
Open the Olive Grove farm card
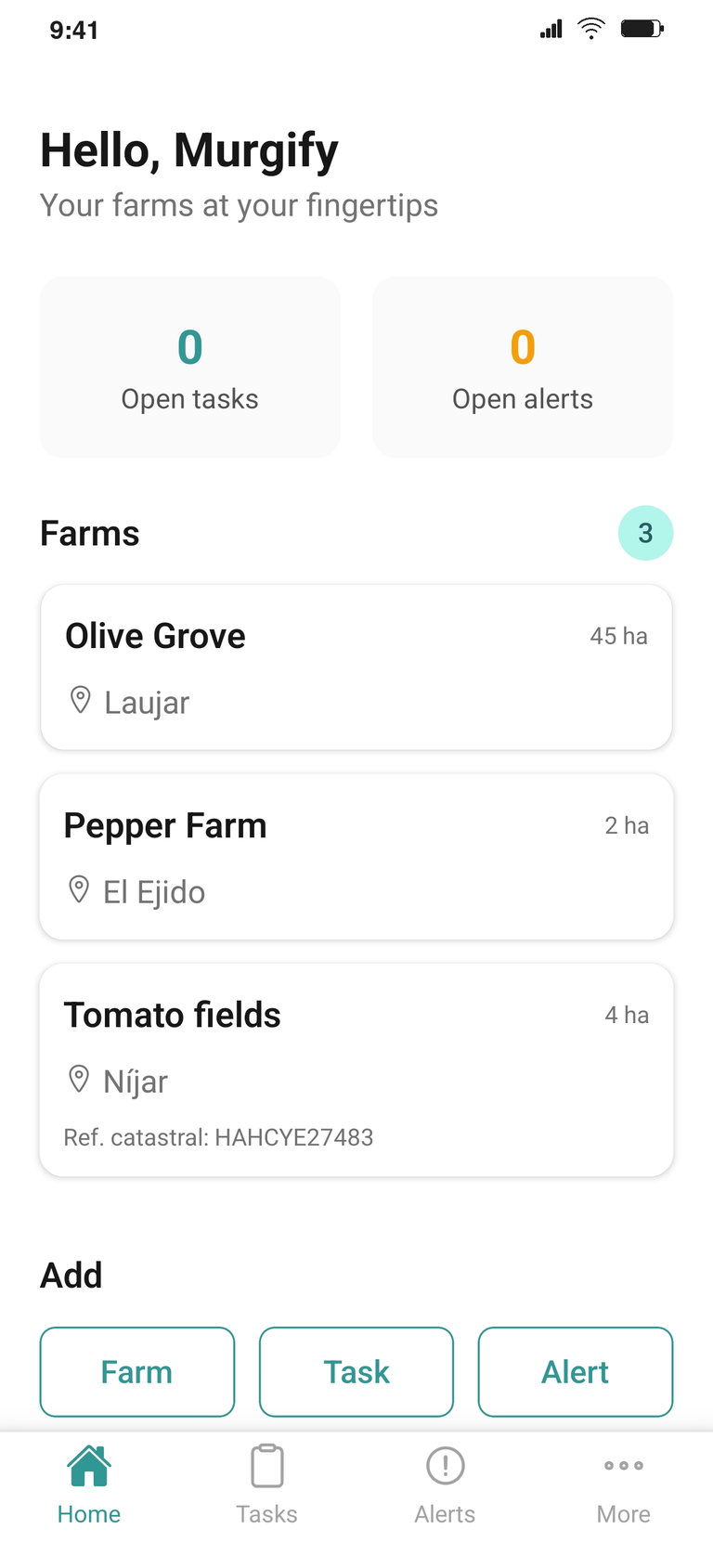click(x=356, y=667)
